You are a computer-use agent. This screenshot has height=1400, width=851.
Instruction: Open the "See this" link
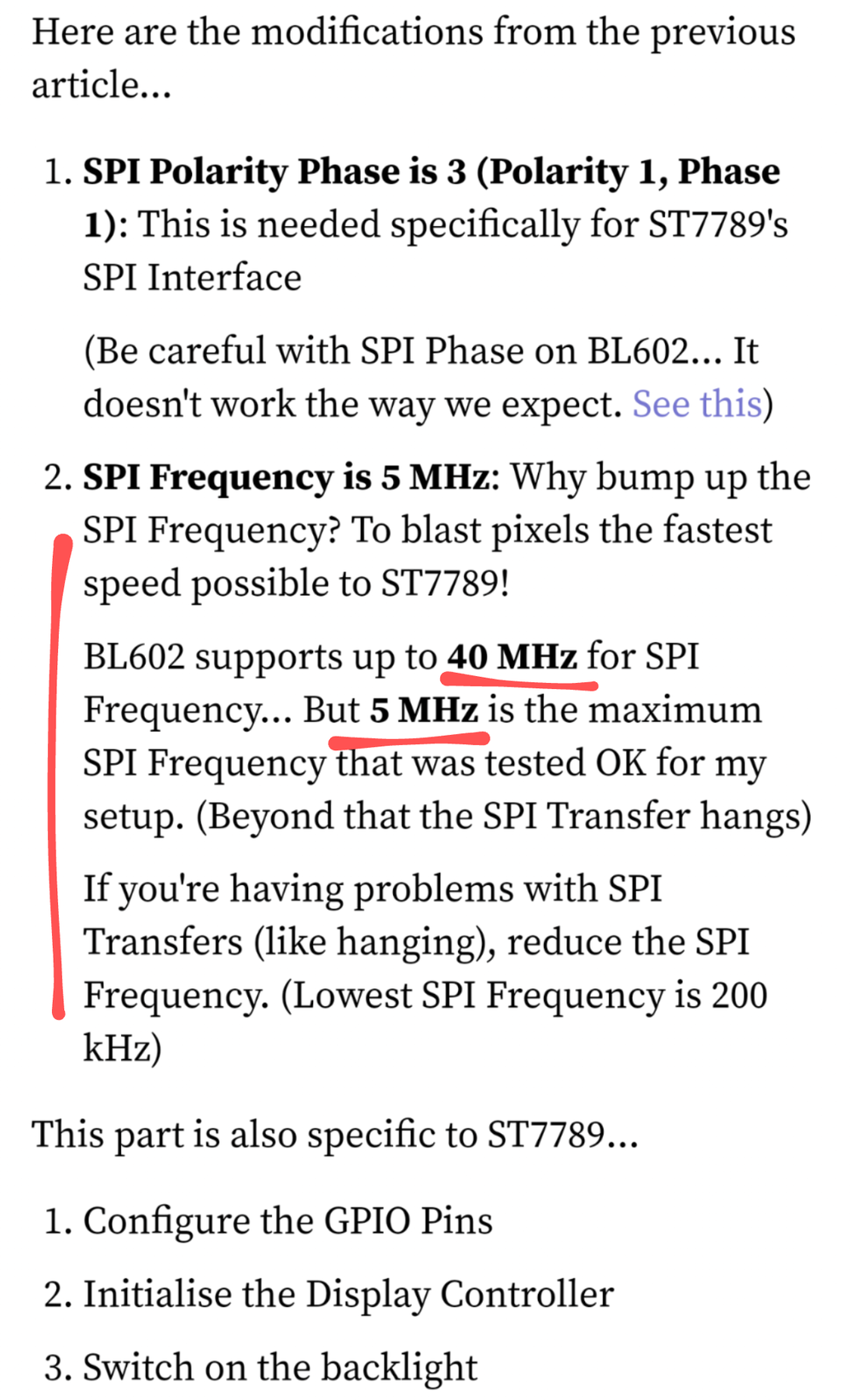(697, 404)
